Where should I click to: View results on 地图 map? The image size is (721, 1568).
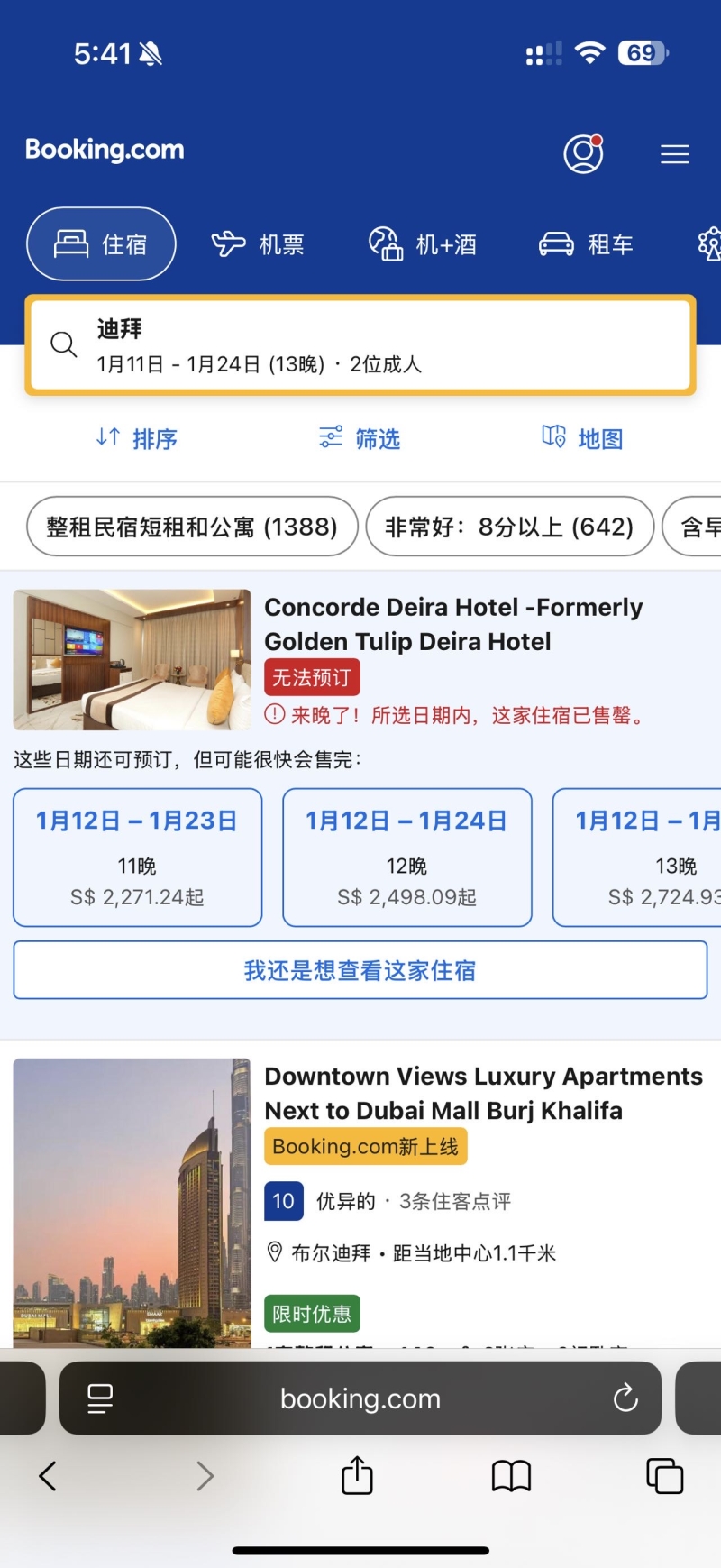tap(582, 438)
